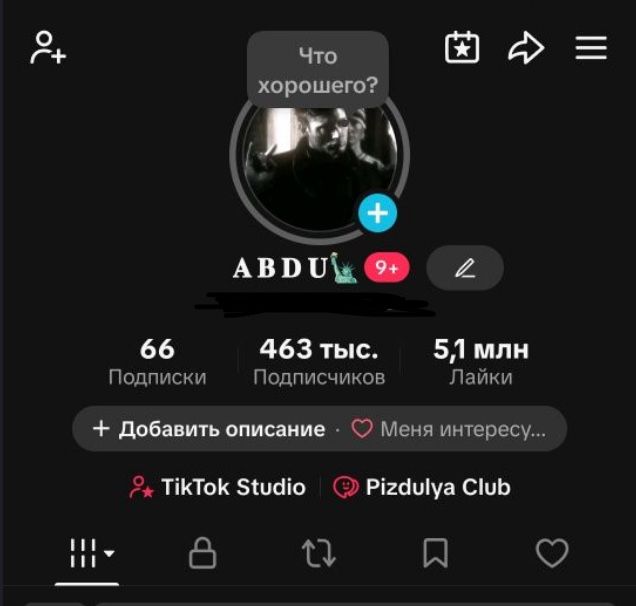The height and width of the screenshot is (606, 636).
Task: Switch to the reposts tab
Action: point(319,553)
